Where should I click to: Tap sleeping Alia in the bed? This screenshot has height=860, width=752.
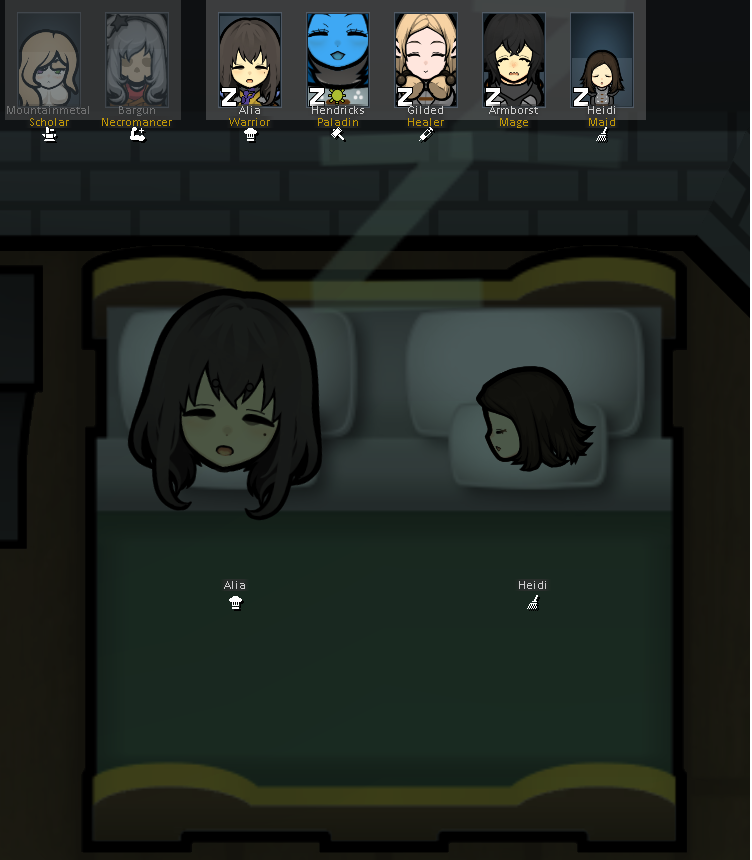coord(228,410)
